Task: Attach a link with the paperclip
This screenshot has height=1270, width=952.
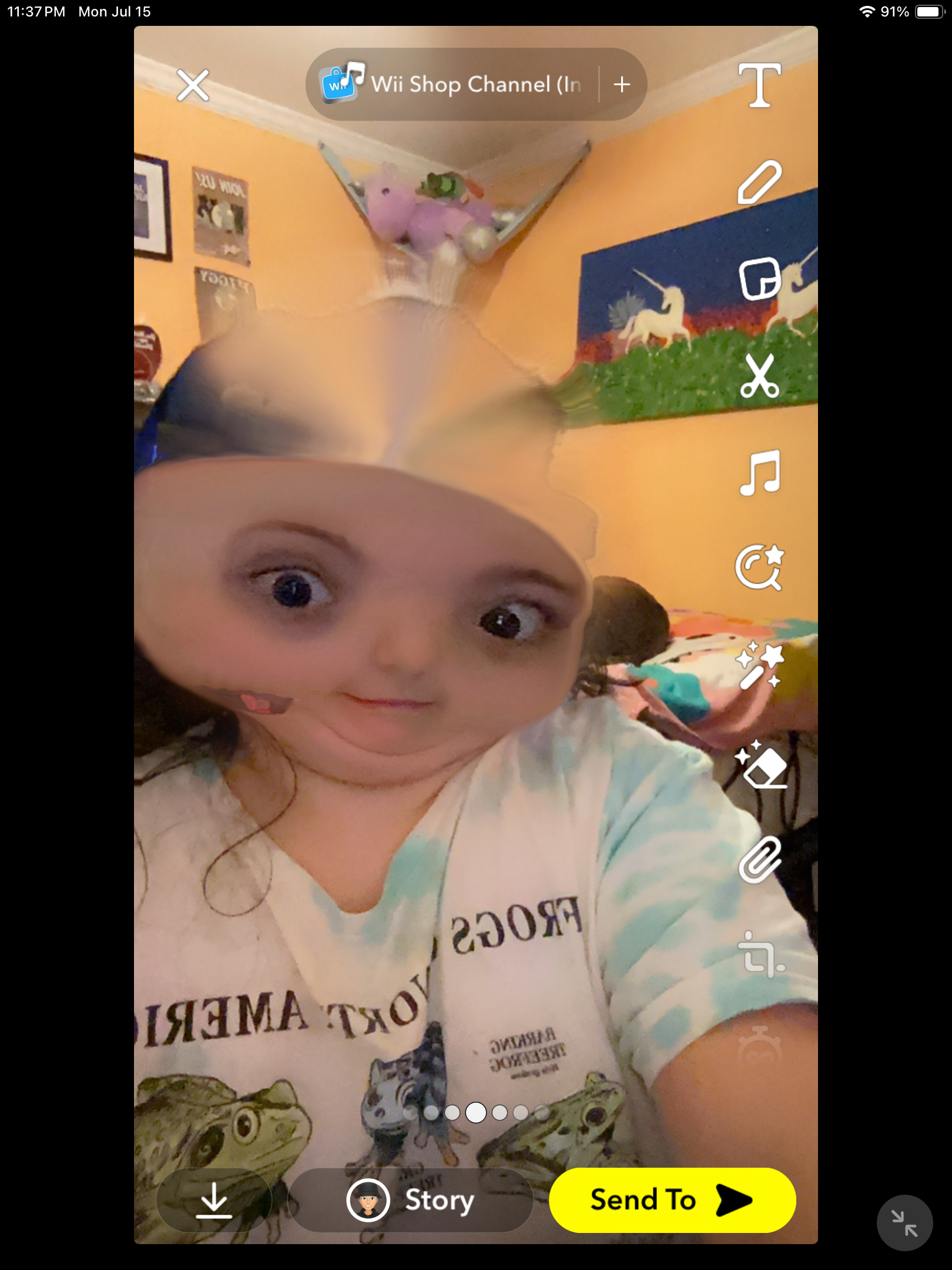Action: click(759, 860)
